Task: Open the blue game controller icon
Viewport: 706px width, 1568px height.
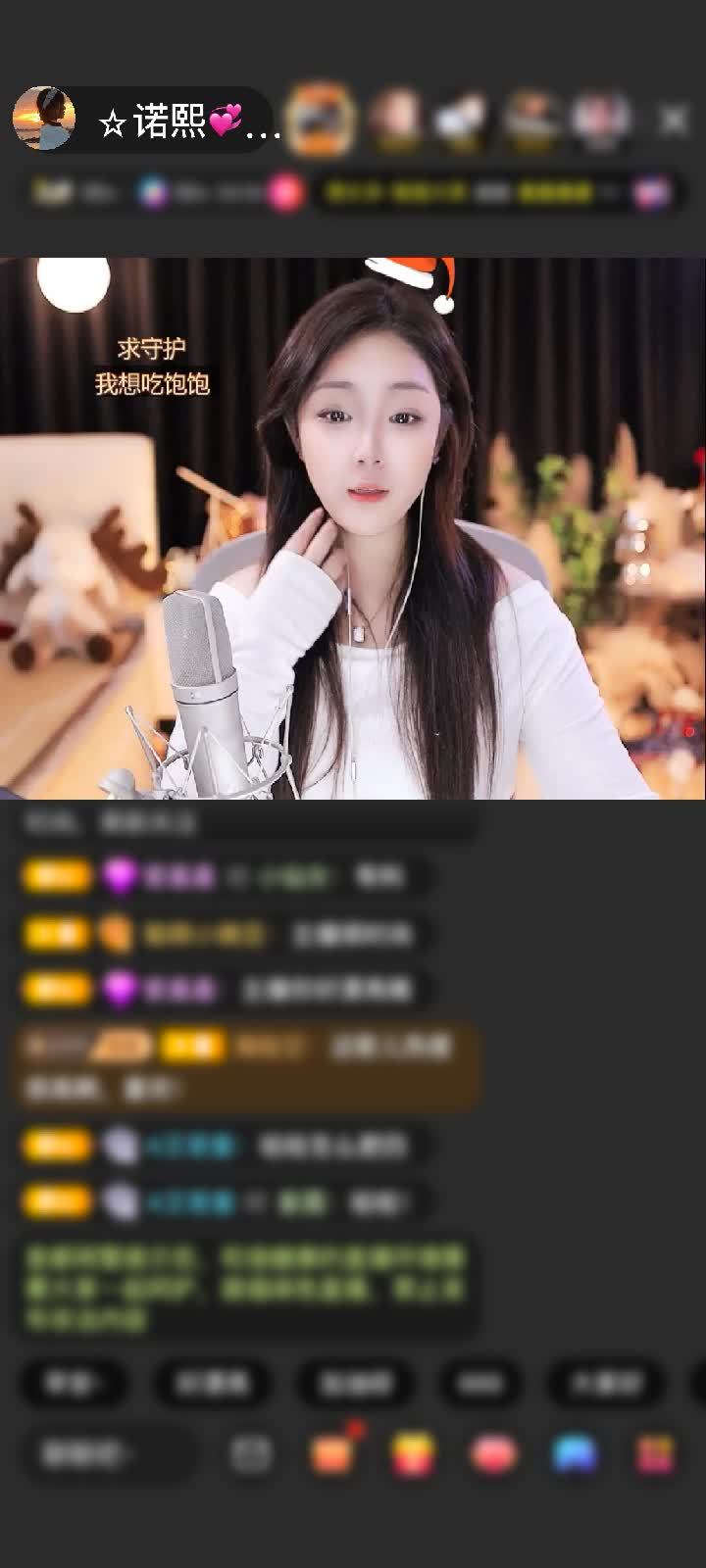Action: (576, 1454)
